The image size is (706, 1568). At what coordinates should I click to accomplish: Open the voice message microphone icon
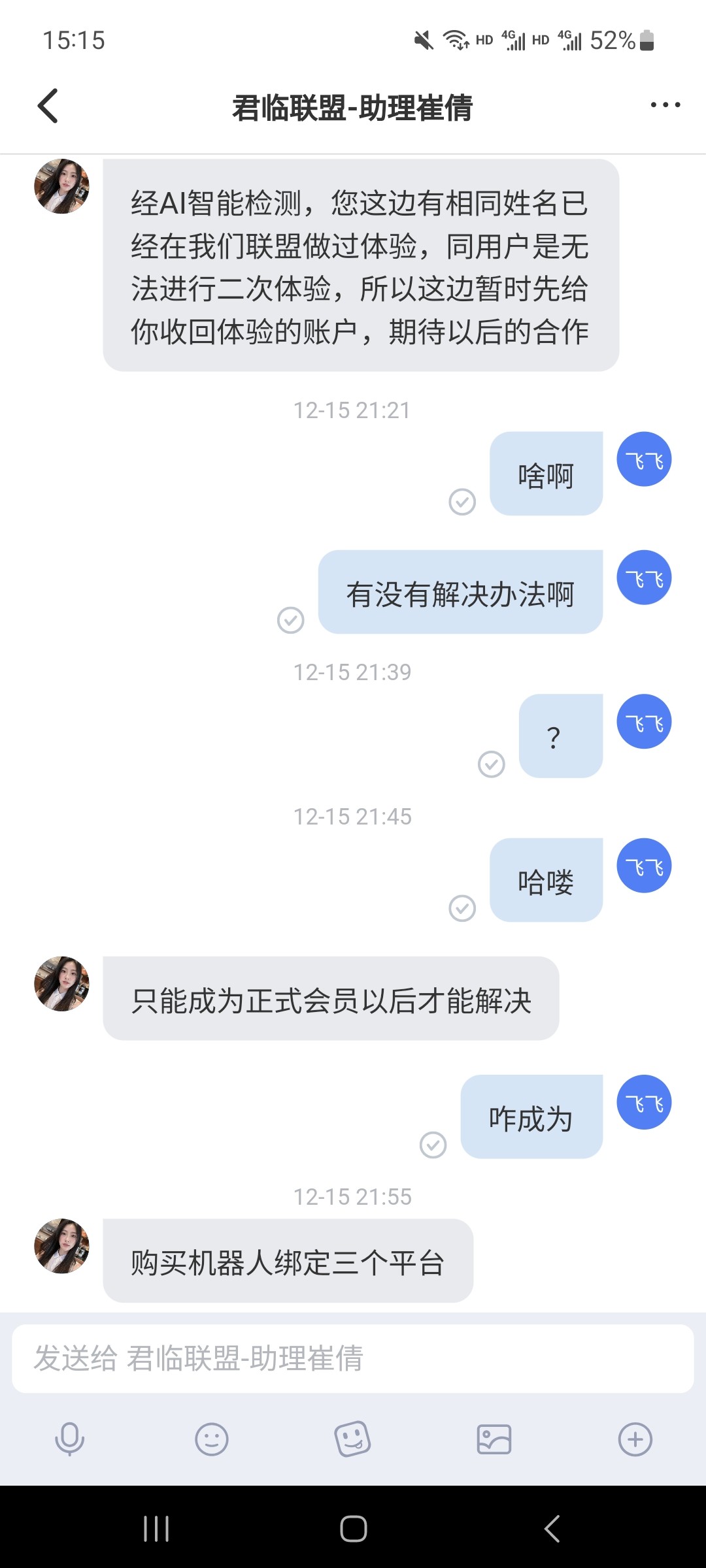tap(70, 1441)
